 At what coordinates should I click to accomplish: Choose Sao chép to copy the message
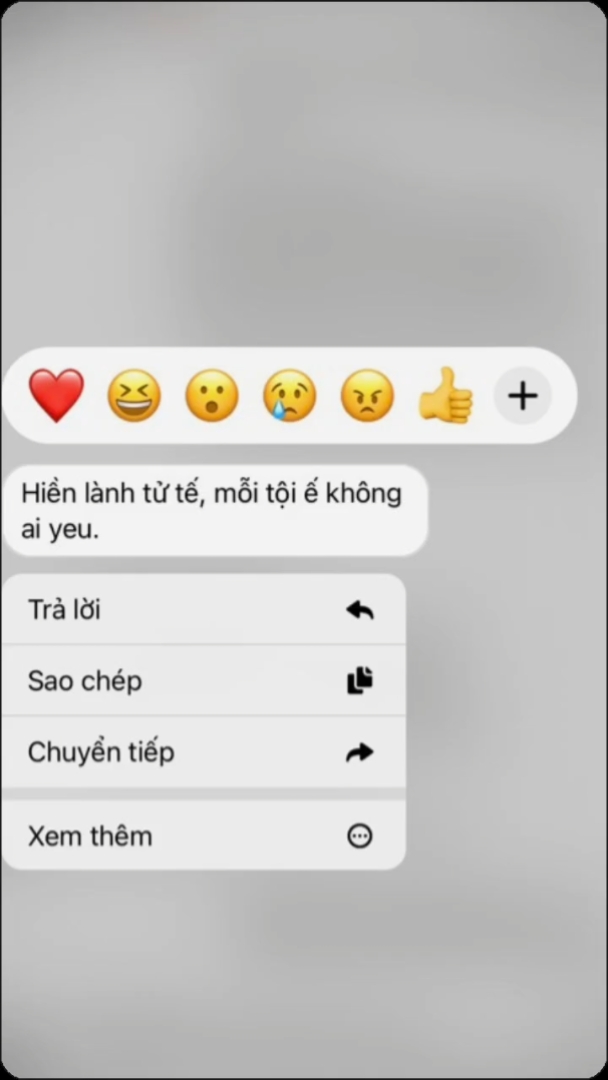(203, 681)
